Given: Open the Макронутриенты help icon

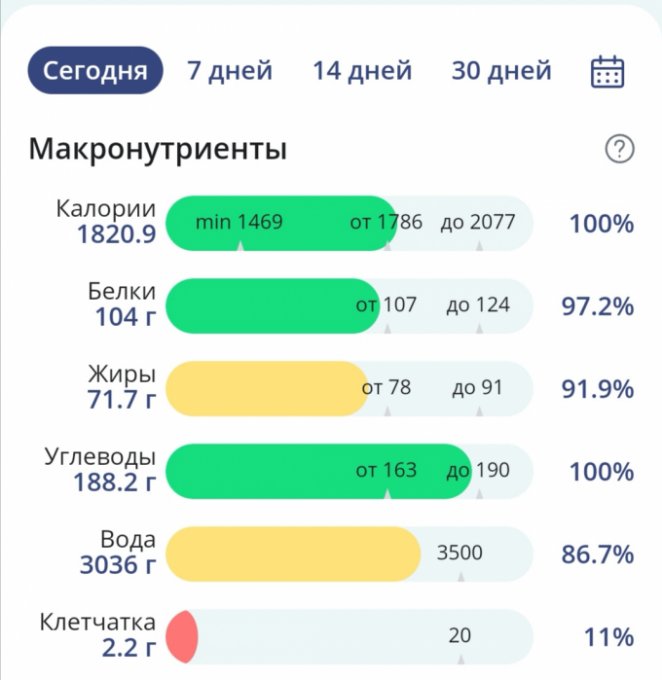Looking at the screenshot, I should pos(620,150).
